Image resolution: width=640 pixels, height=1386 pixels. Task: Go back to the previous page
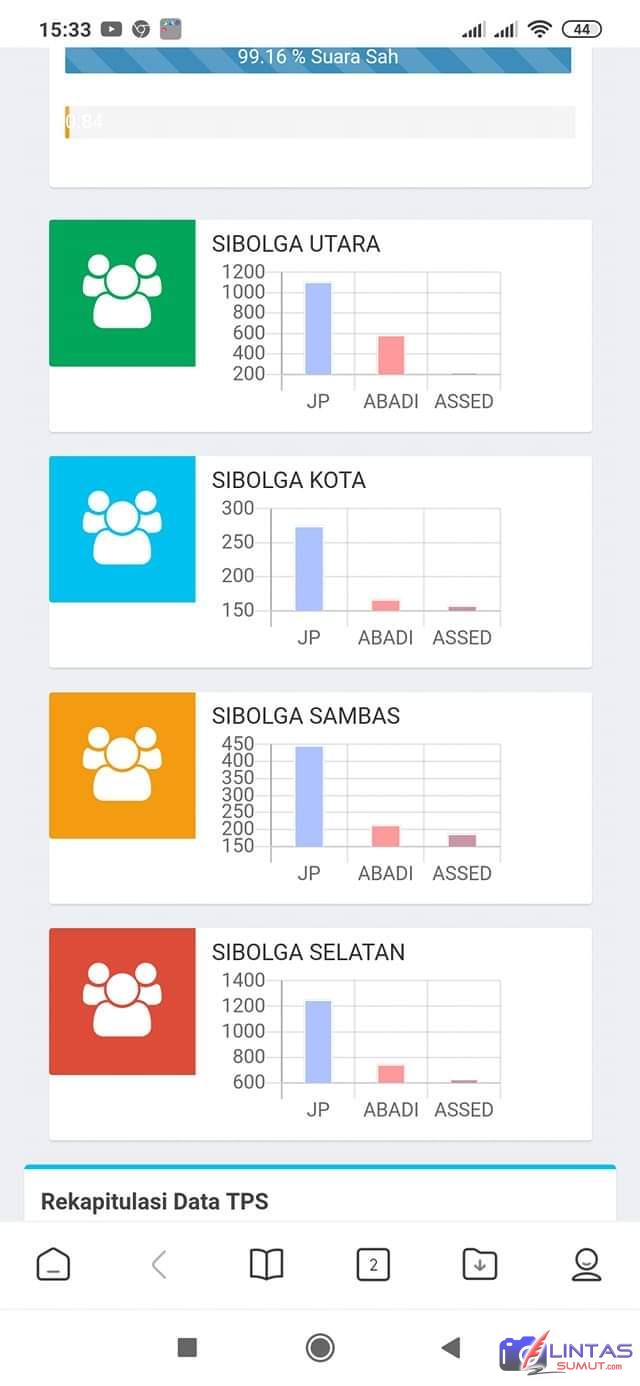(x=159, y=1265)
